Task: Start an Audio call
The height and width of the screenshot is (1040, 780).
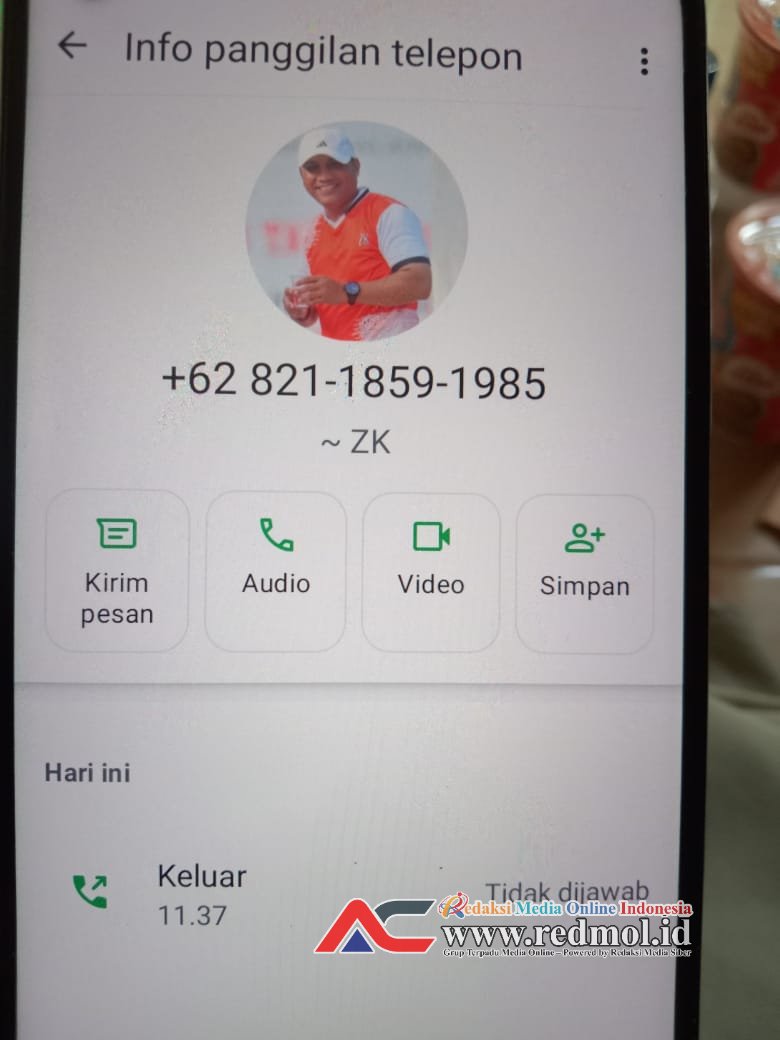Action: coord(276,570)
